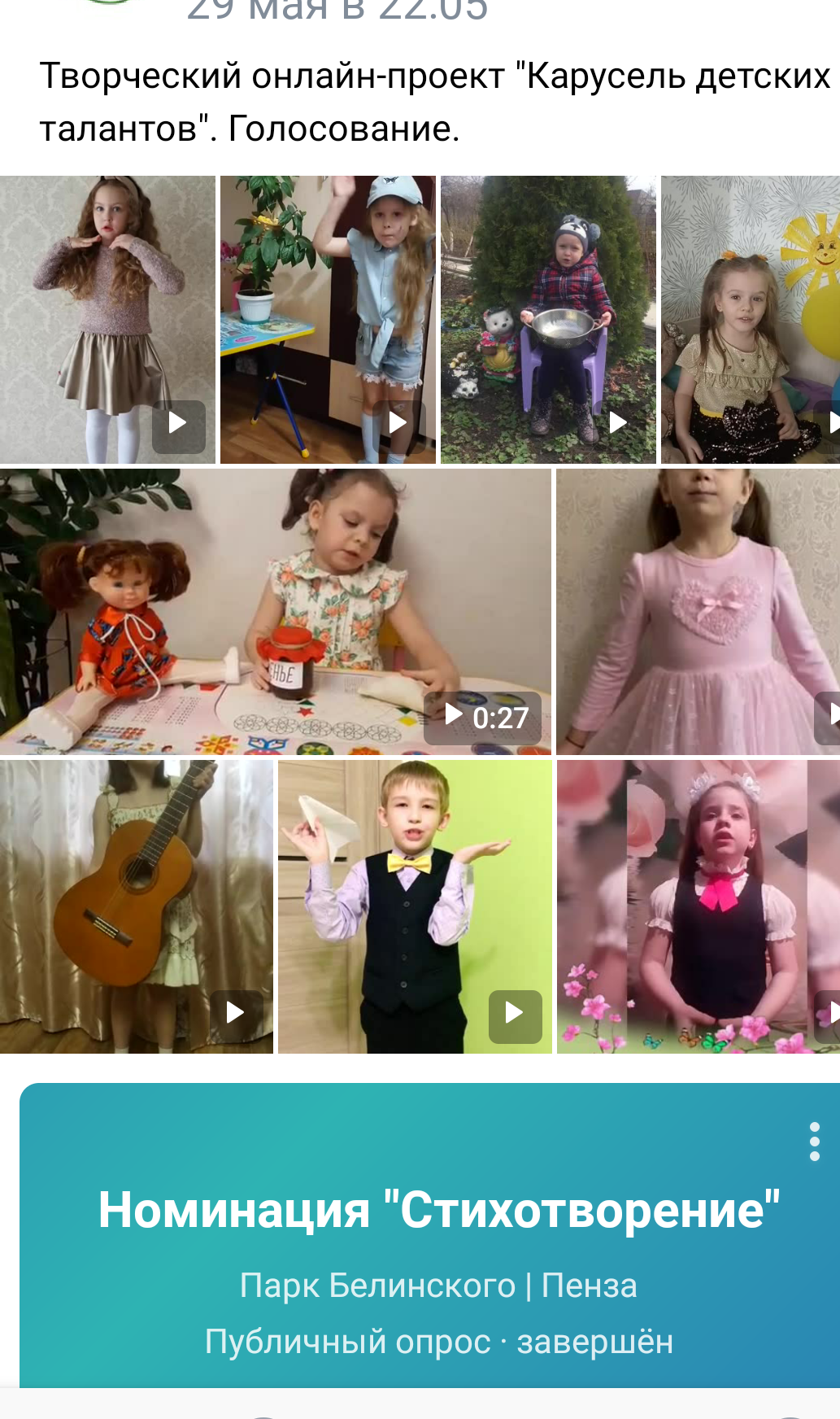840x1419 pixels.
Task: Open video of child holding metal bowl outdoors
Action: coord(548,320)
